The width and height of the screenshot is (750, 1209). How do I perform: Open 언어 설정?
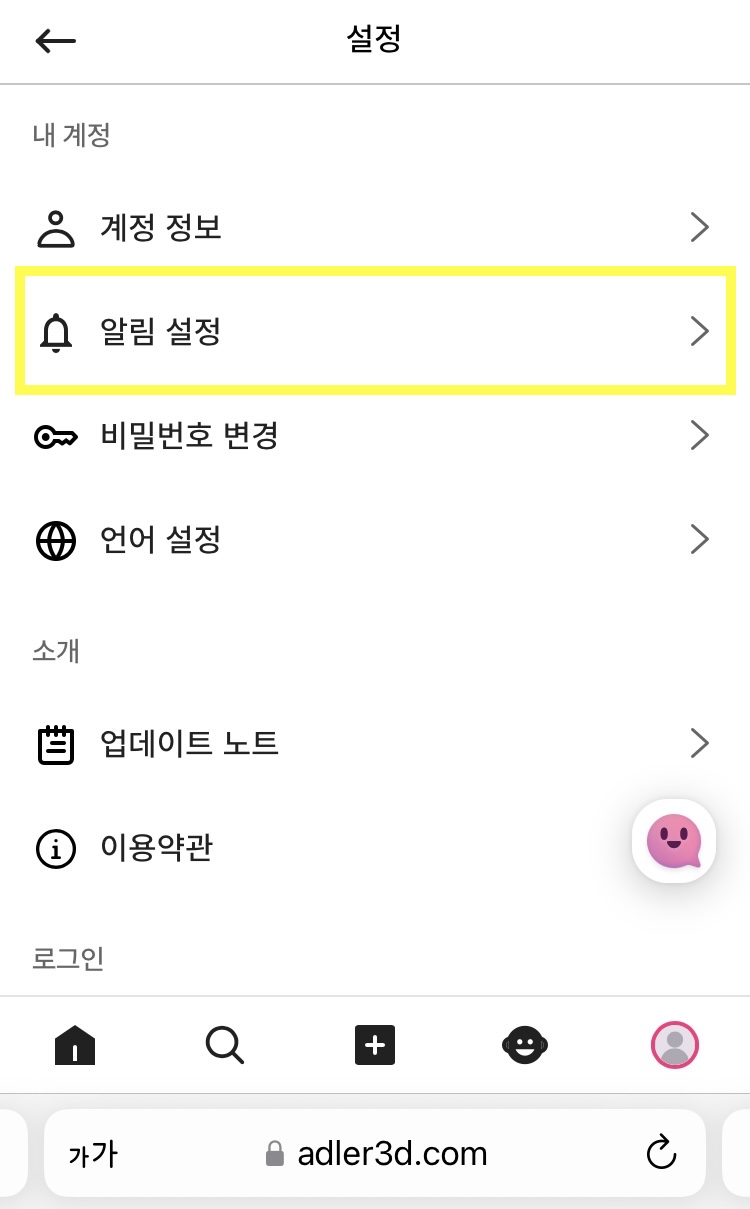tap(375, 540)
